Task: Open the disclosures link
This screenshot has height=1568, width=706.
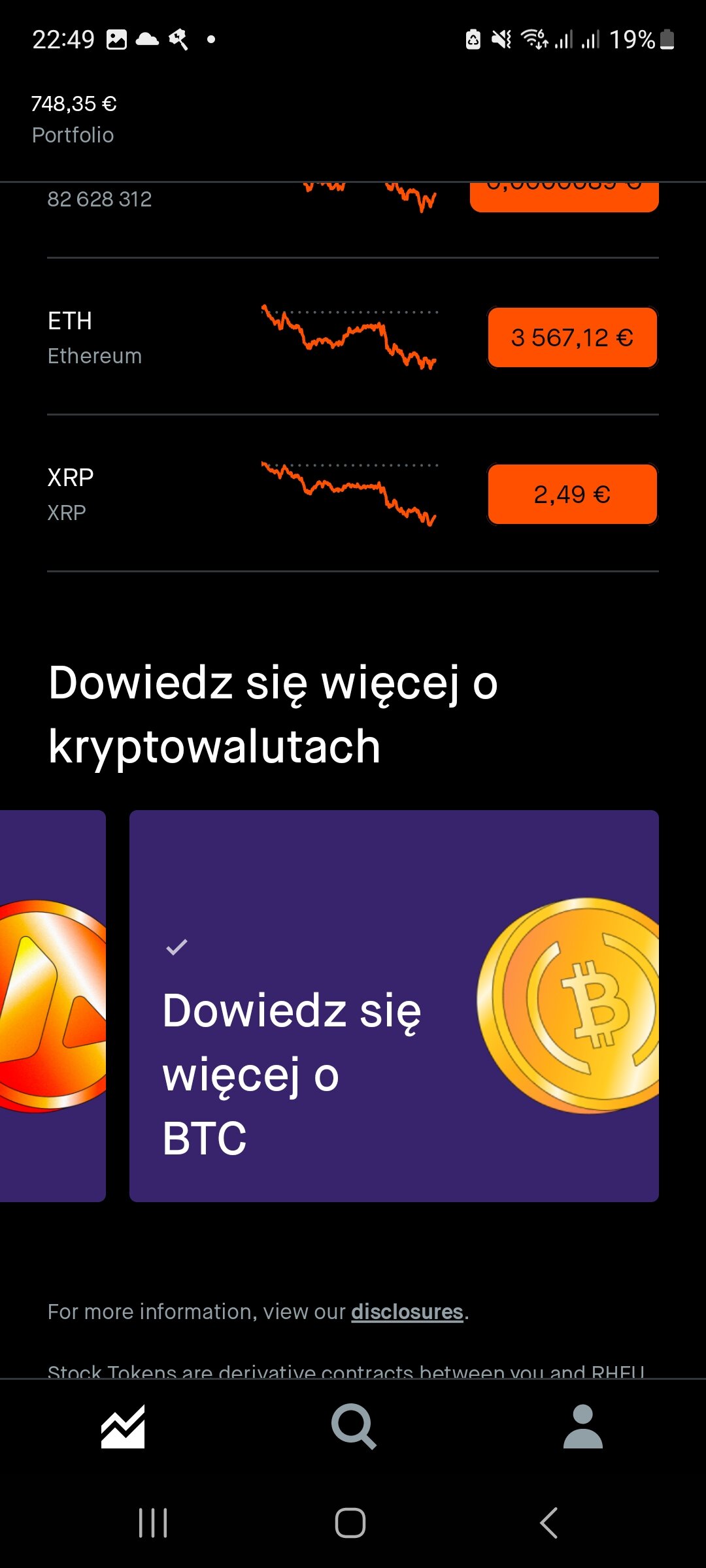Action: (x=407, y=1311)
